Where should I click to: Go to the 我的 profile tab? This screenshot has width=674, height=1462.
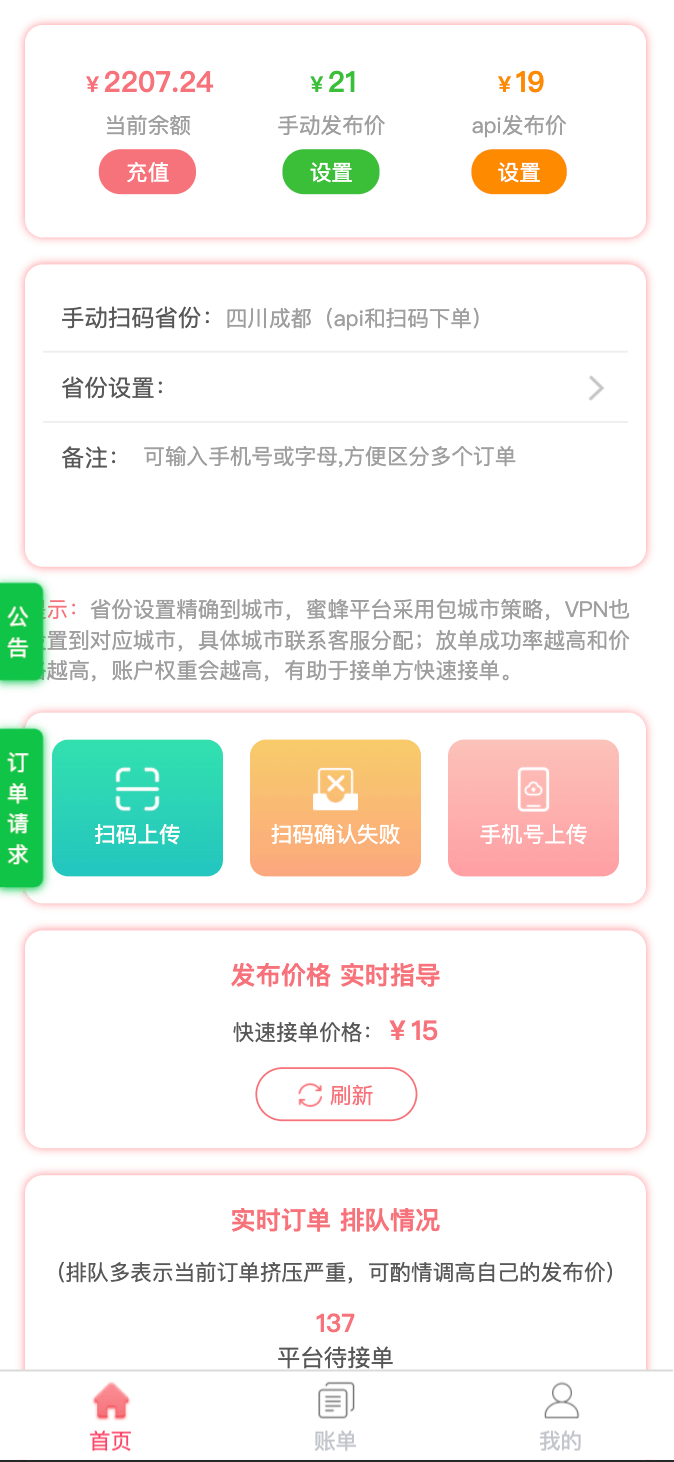tap(560, 1417)
